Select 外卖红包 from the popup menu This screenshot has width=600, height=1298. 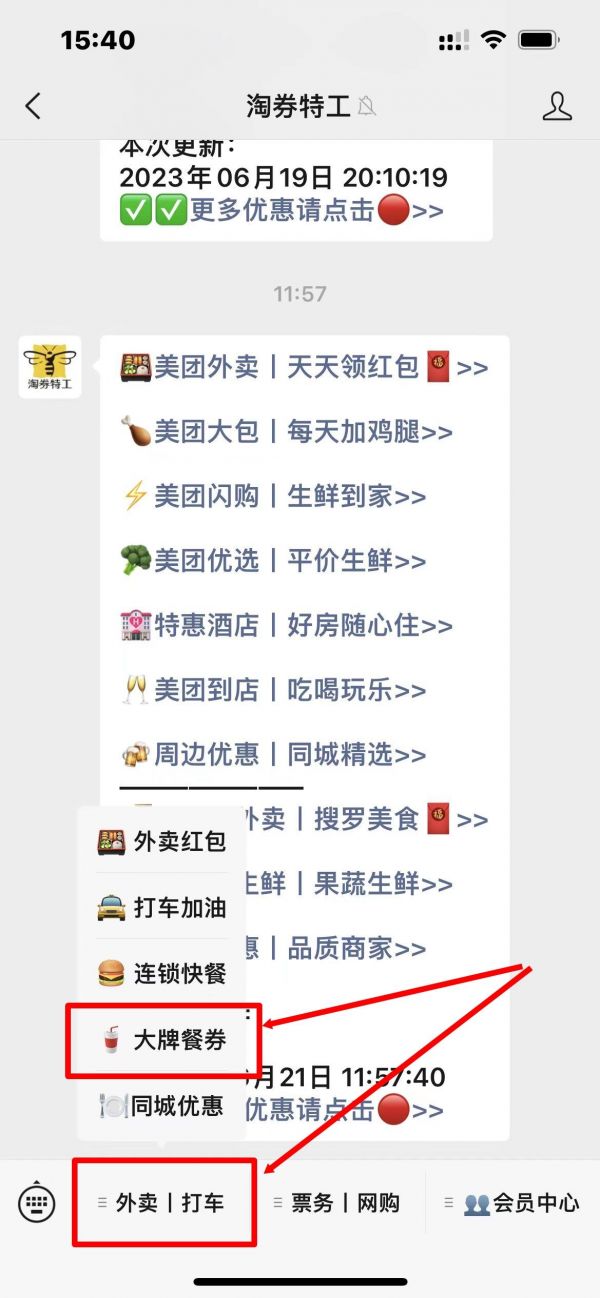pos(162,841)
